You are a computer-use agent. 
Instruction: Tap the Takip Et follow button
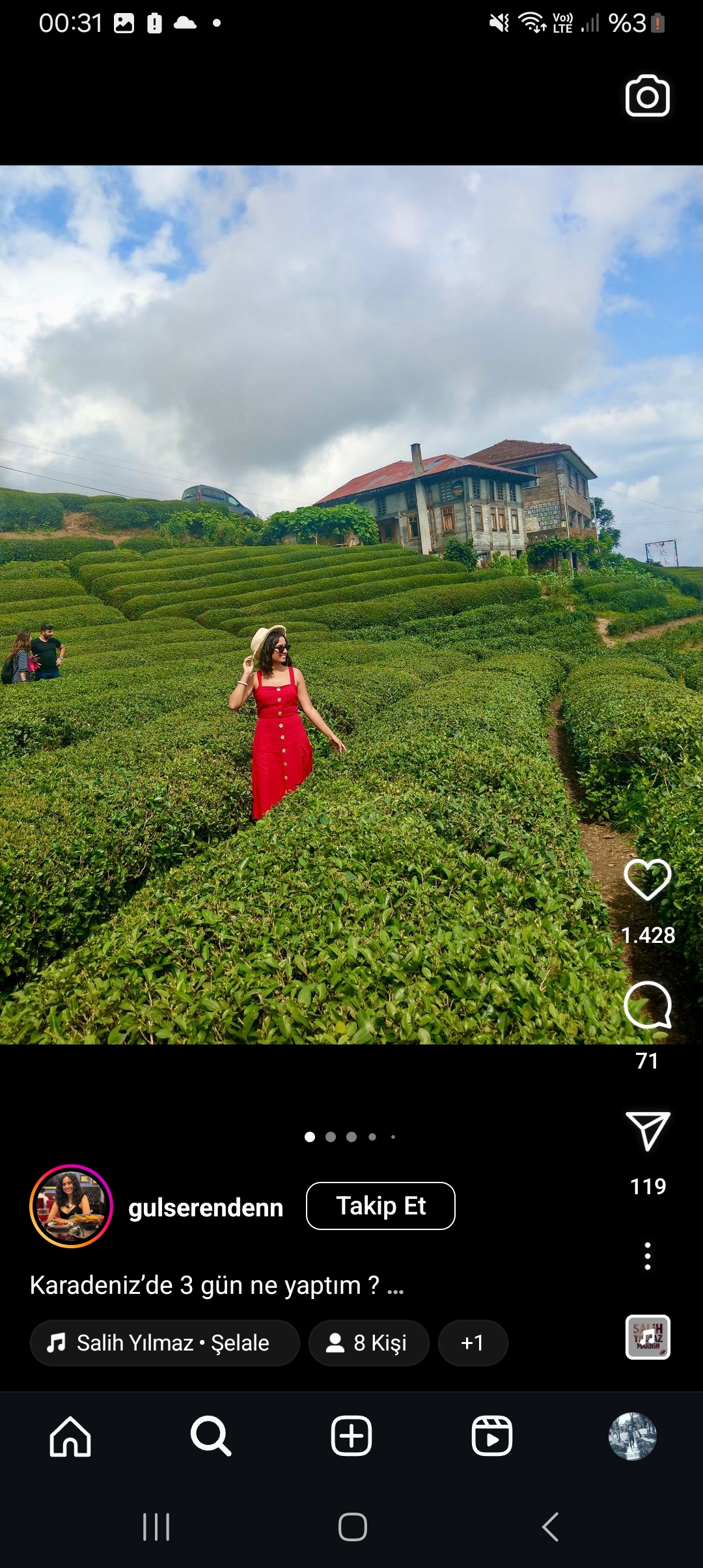(381, 1206)
